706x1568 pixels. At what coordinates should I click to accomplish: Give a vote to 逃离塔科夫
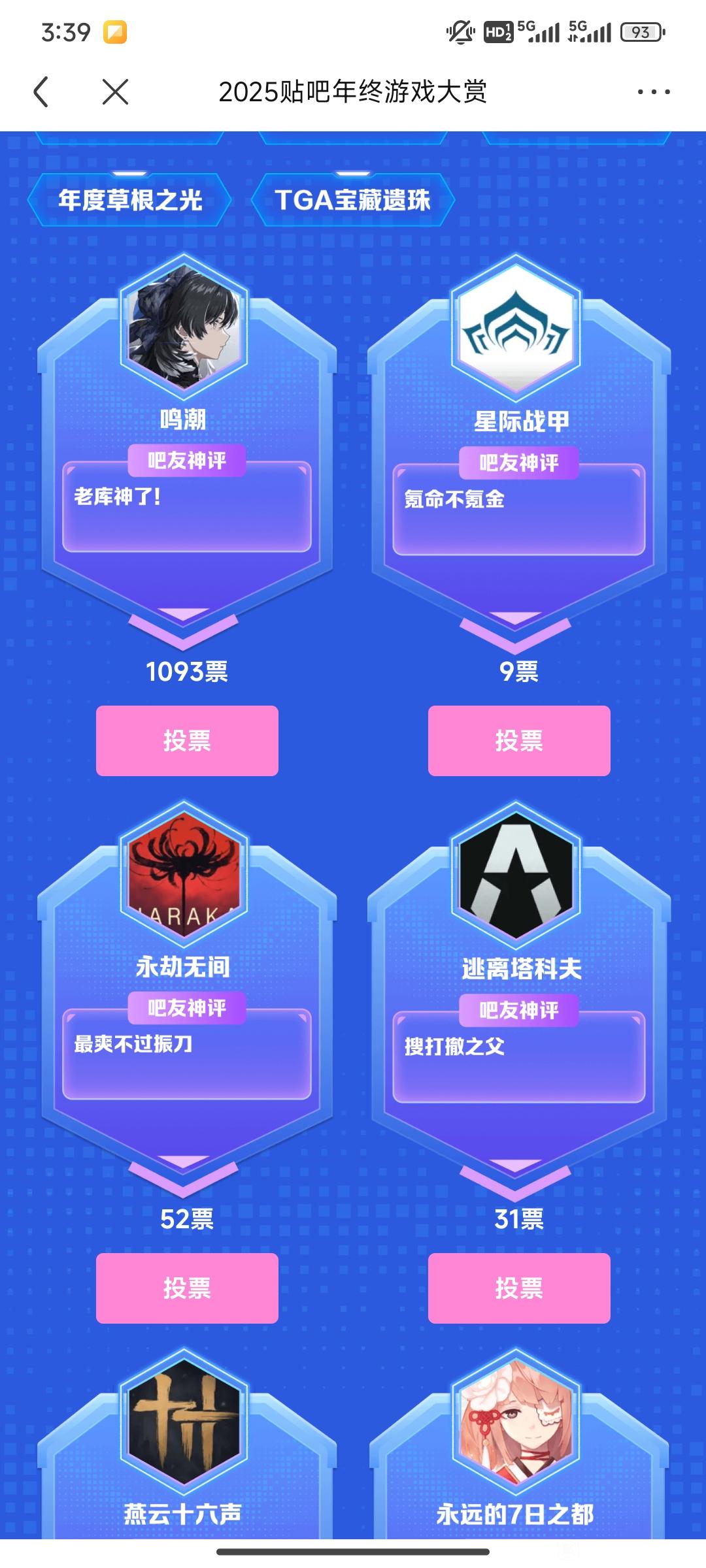[x=519, y=1288]
